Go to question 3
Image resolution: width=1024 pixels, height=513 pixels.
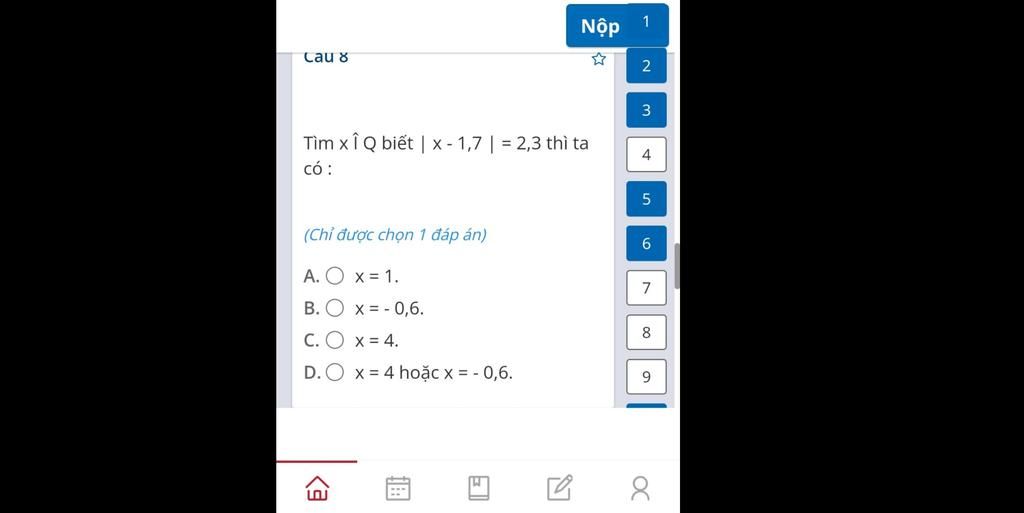click(646, 110)
